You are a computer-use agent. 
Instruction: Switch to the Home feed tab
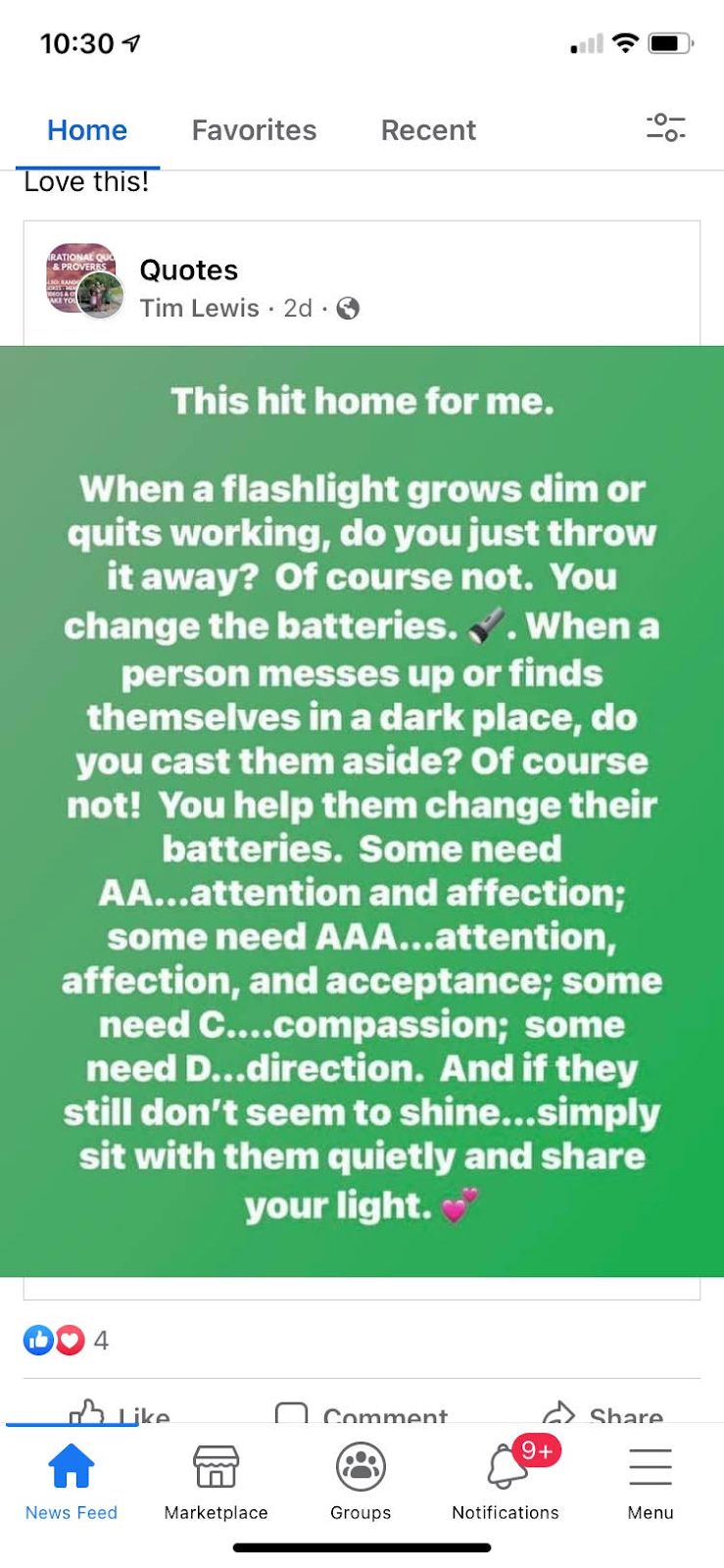(x=87, y=130)
